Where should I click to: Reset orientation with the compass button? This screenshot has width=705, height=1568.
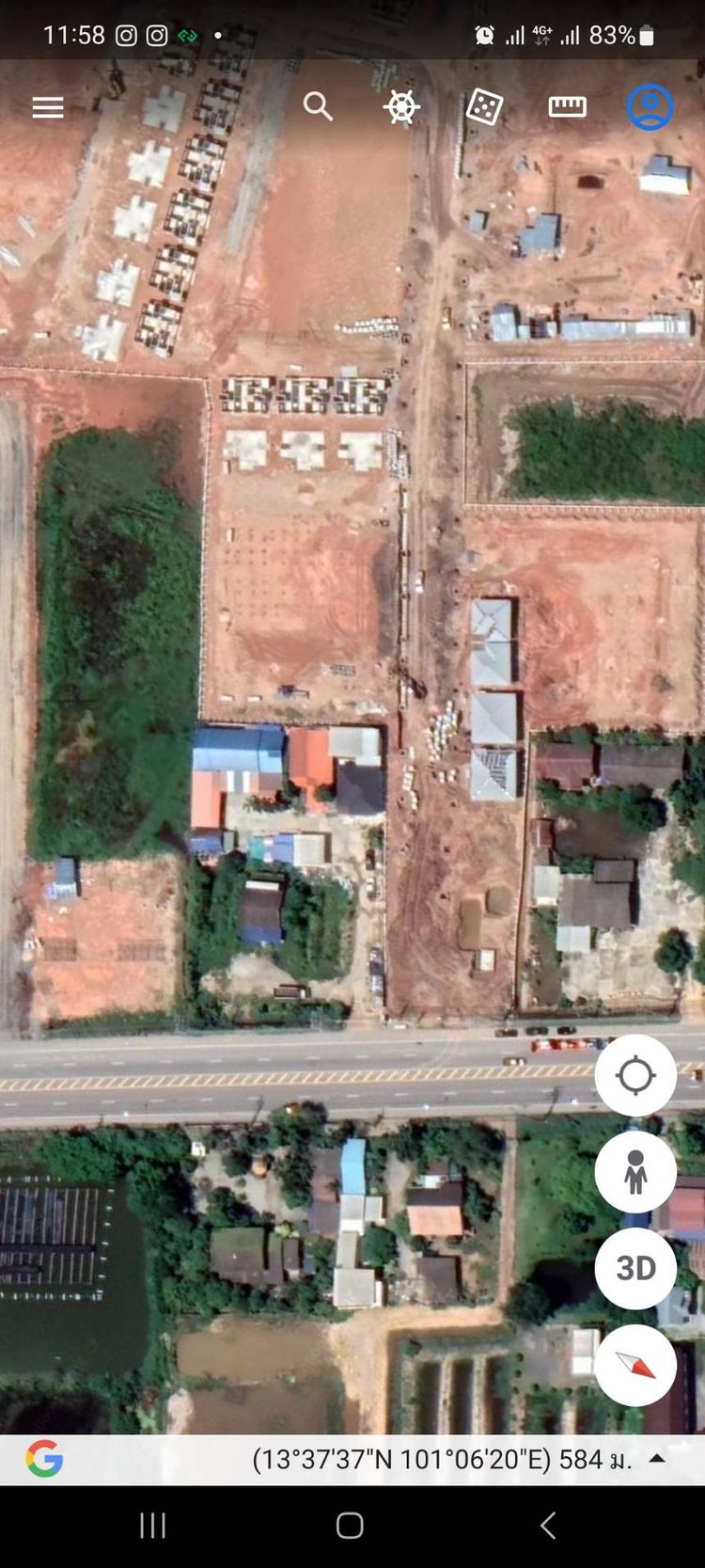pos(635,1365)
